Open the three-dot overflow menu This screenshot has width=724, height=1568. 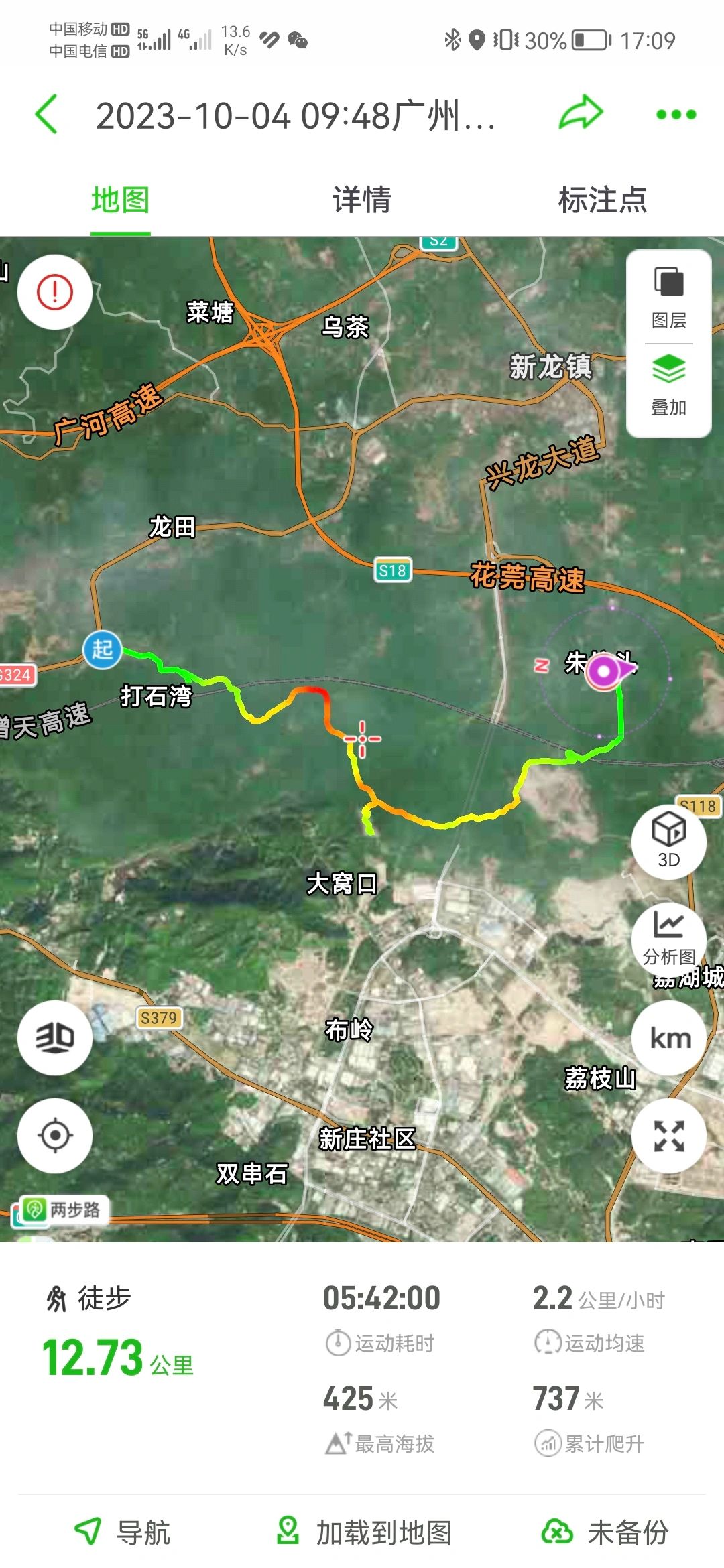click(676, 115)
